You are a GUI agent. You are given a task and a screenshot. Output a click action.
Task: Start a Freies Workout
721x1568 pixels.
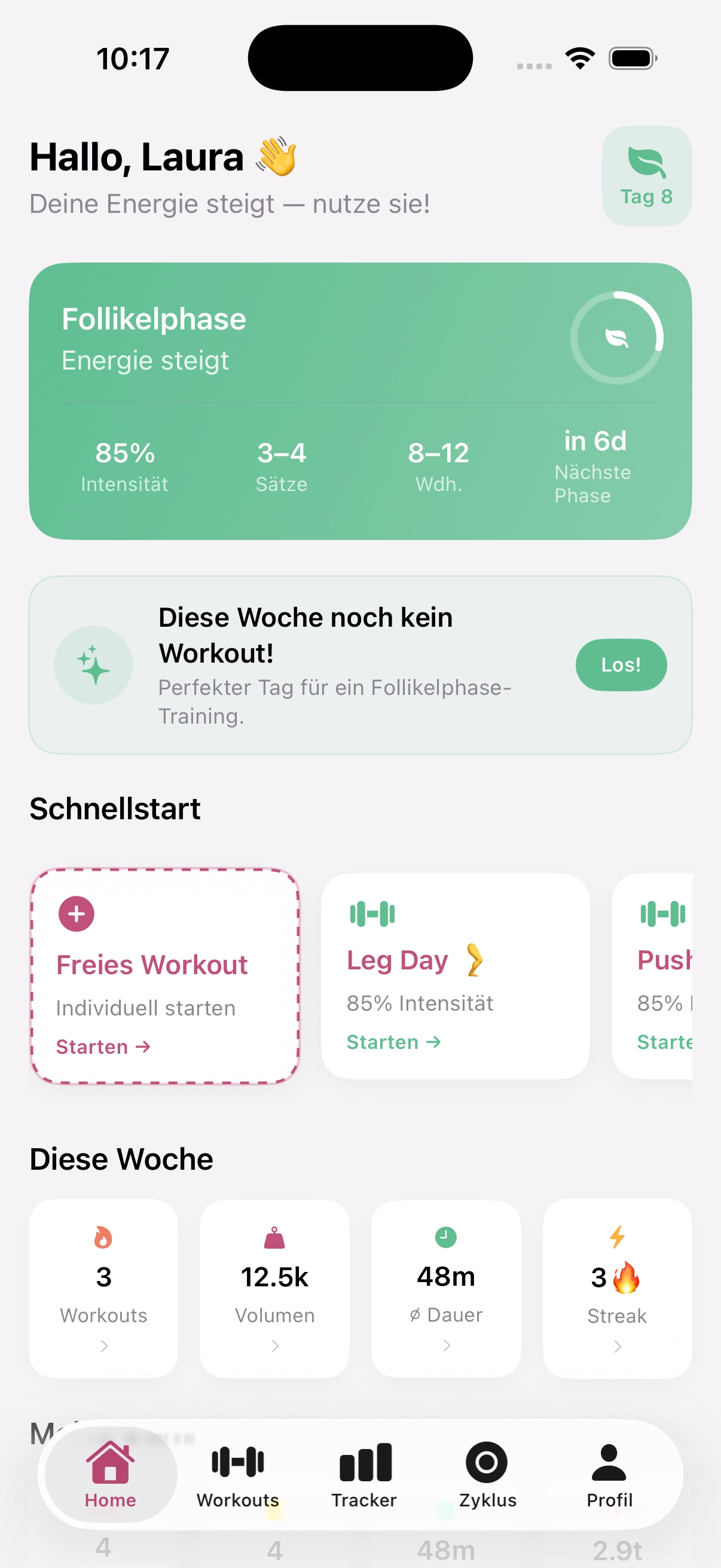tap(165, 977)
